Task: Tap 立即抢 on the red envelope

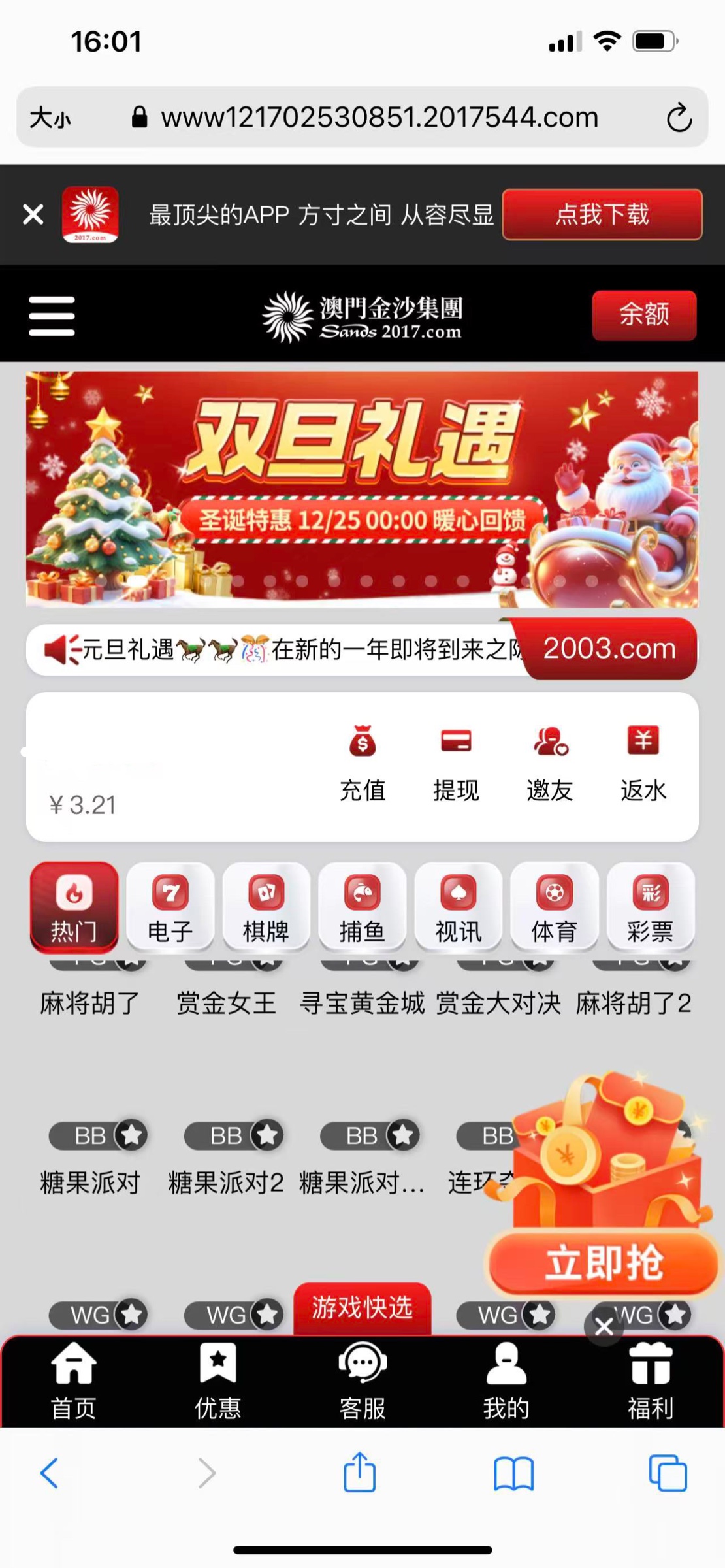Action: [604, 1262]
